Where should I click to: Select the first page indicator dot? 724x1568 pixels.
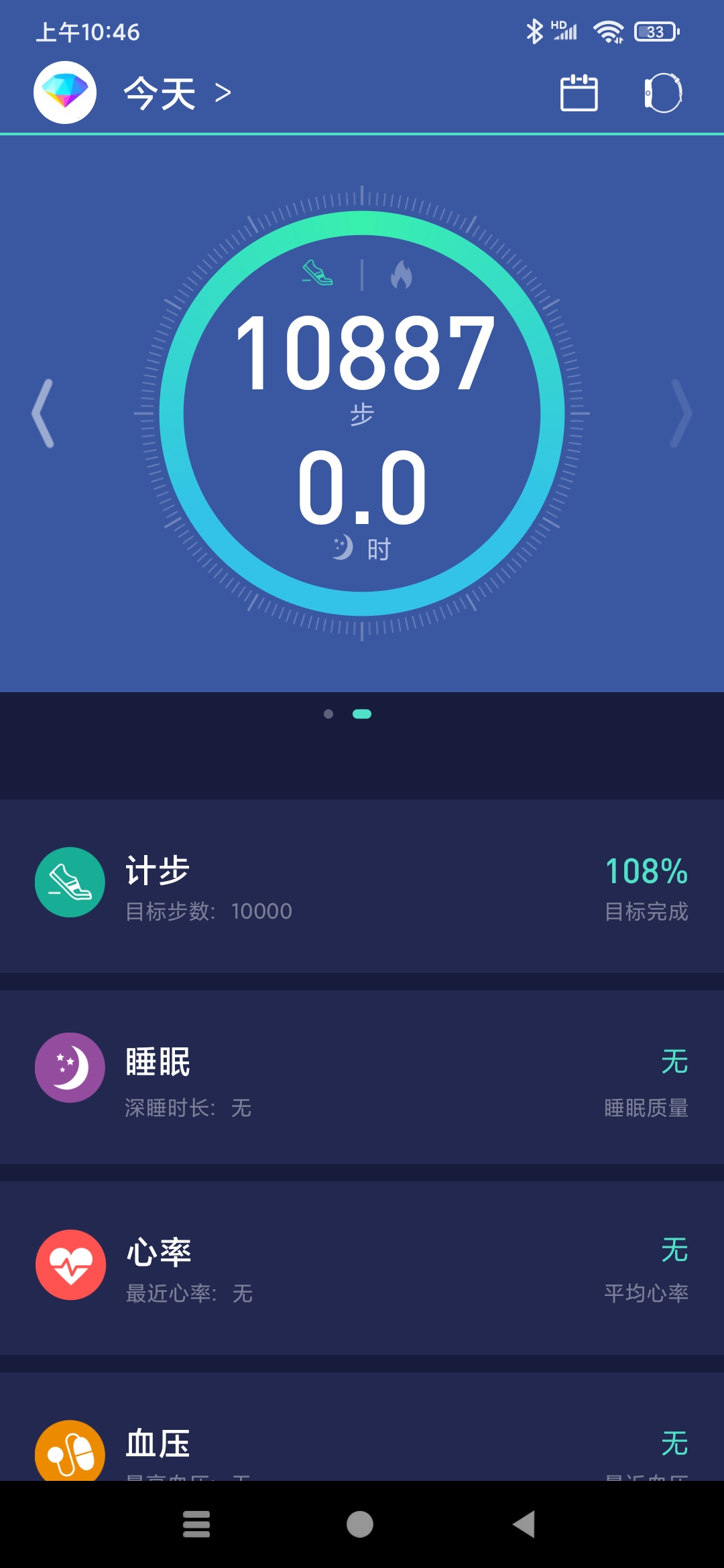[x=328, y=714]
